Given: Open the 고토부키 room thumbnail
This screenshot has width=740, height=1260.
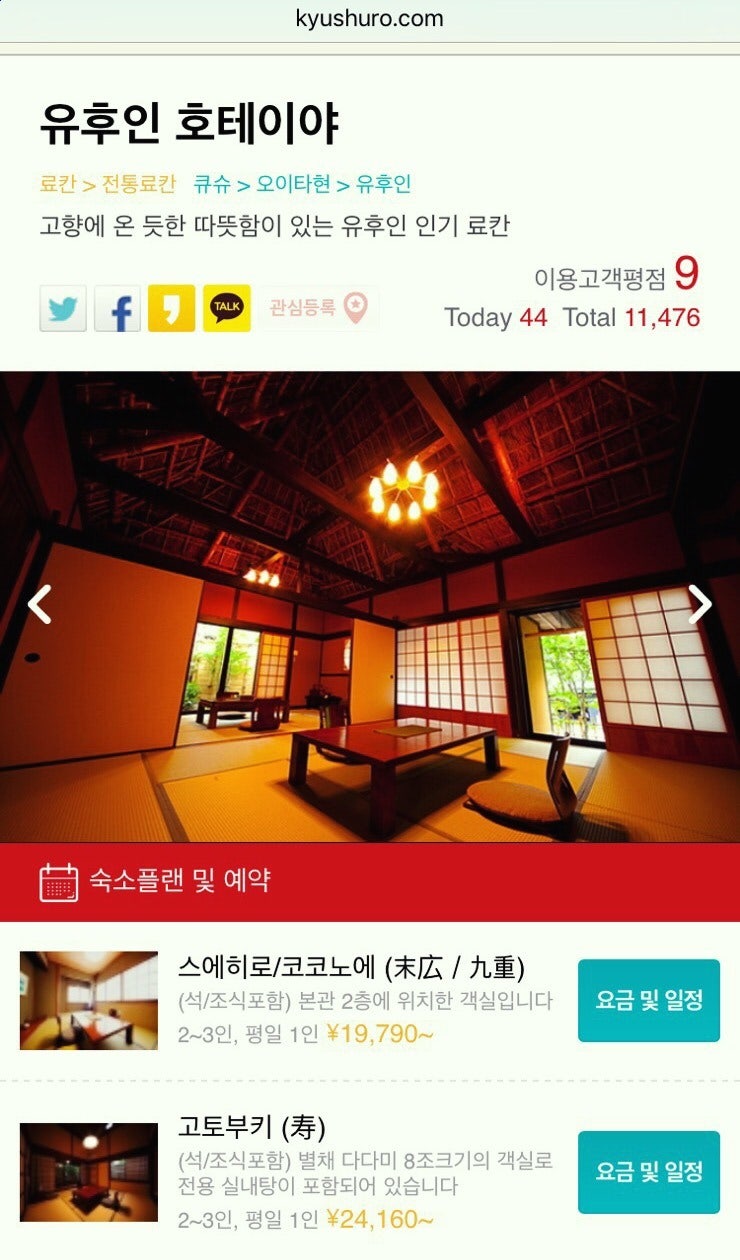Looking at the screenshot, I should click(x=89, y=1172).
